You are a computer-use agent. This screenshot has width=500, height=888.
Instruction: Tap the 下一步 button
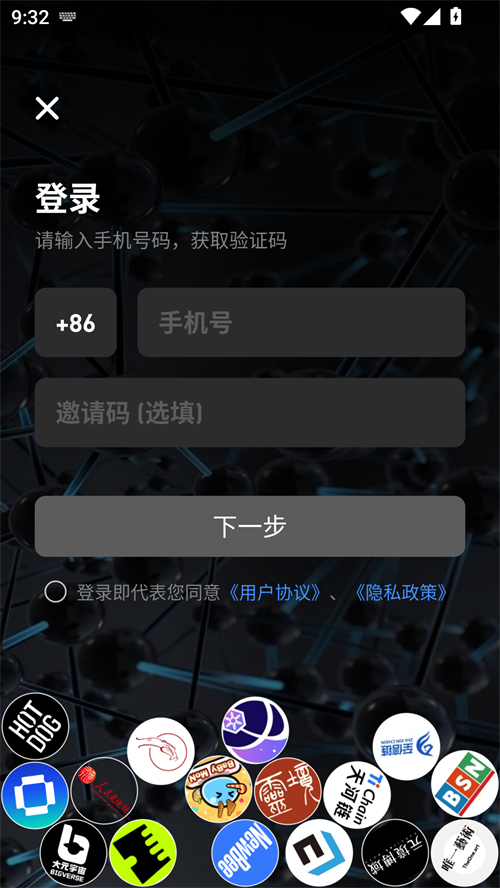(x=250, y=526)
